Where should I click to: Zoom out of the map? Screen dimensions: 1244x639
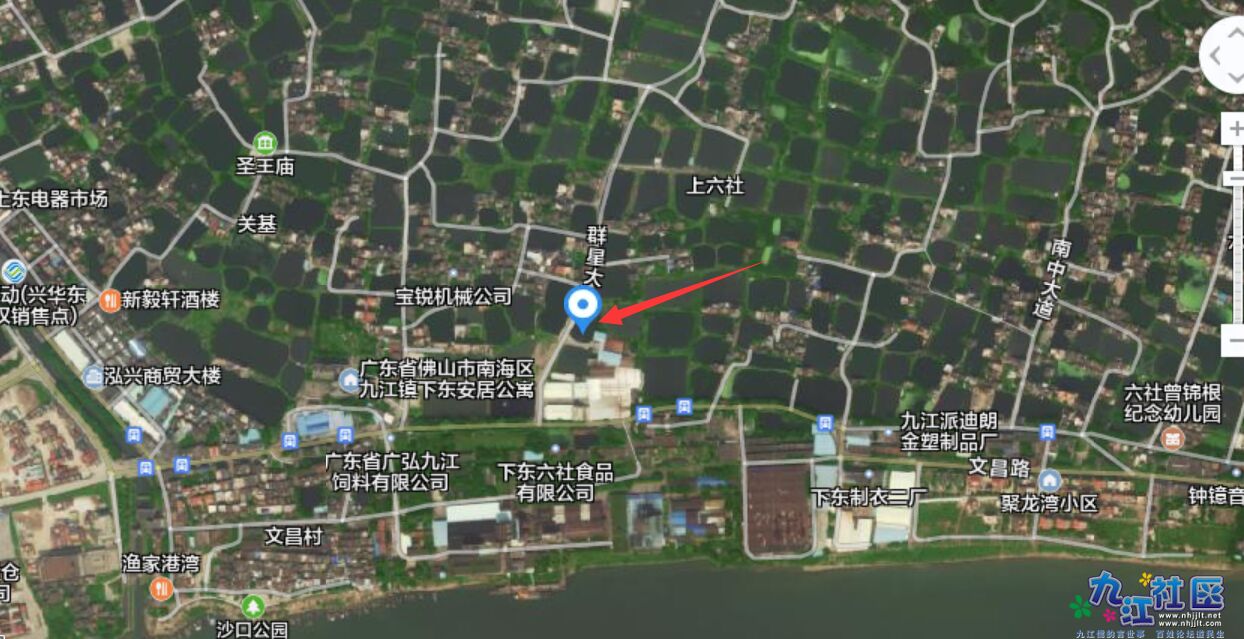click(x=1234, y=340)
